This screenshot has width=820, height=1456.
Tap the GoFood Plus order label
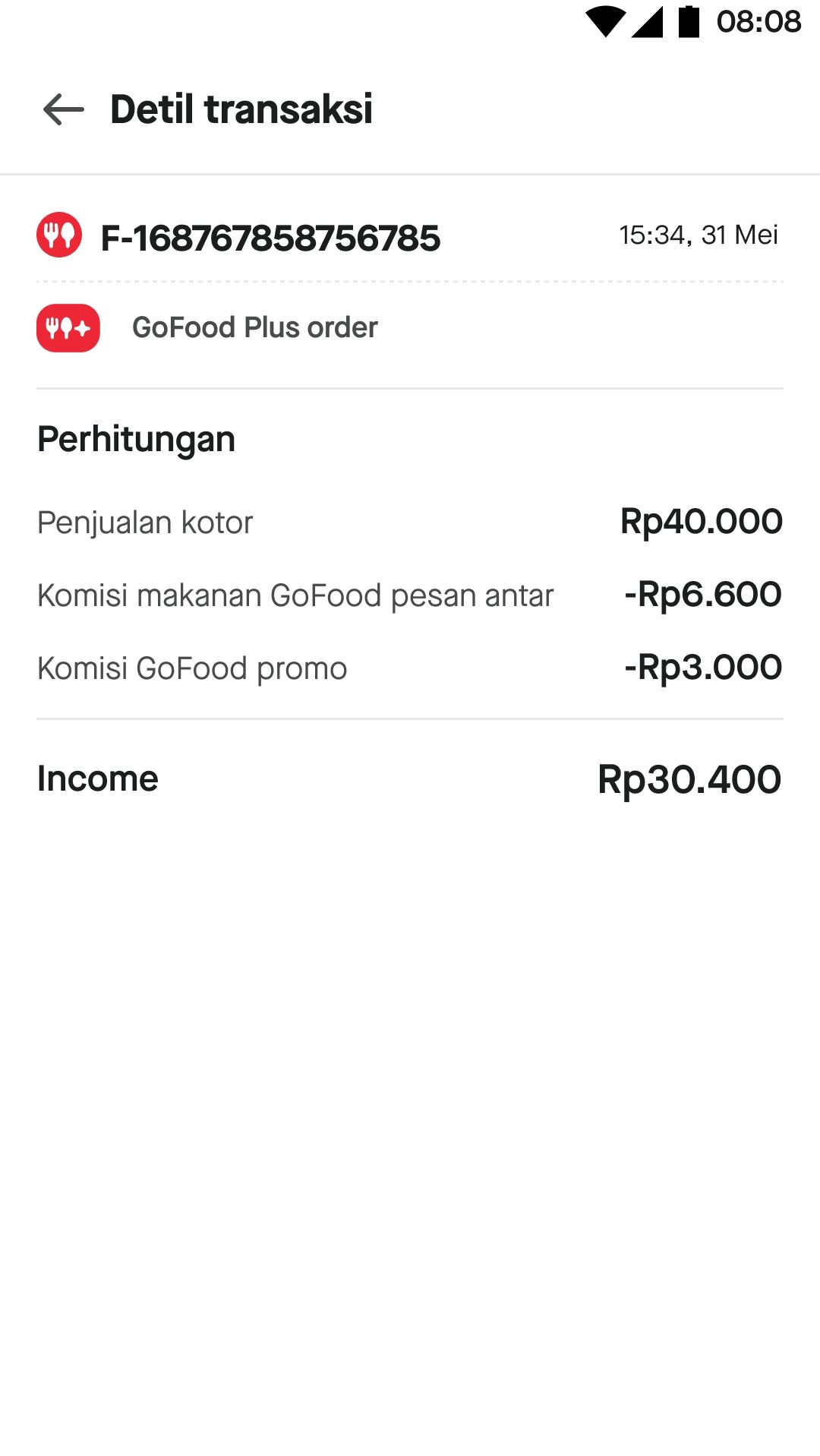[x=254, y=328]
